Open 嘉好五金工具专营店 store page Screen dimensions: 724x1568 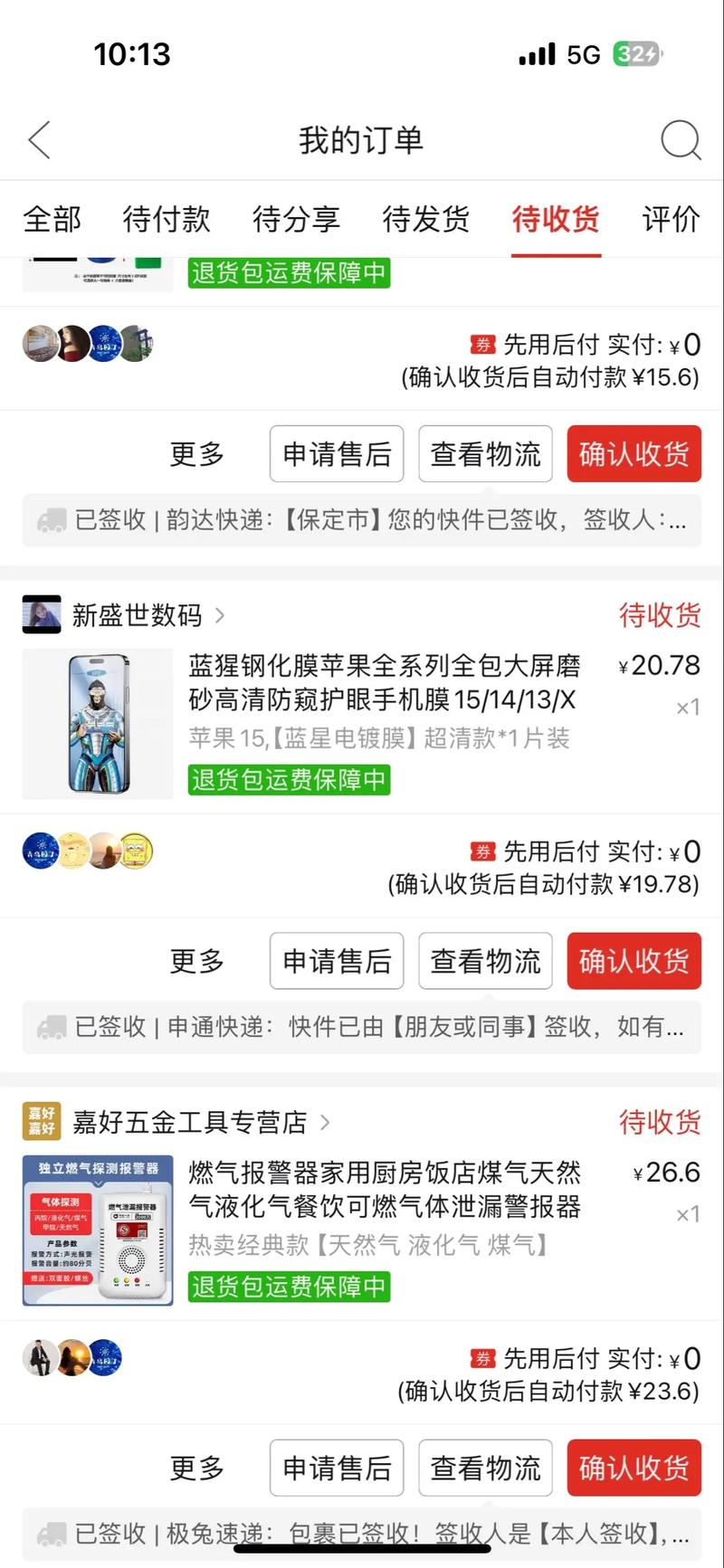(188, 1122)
